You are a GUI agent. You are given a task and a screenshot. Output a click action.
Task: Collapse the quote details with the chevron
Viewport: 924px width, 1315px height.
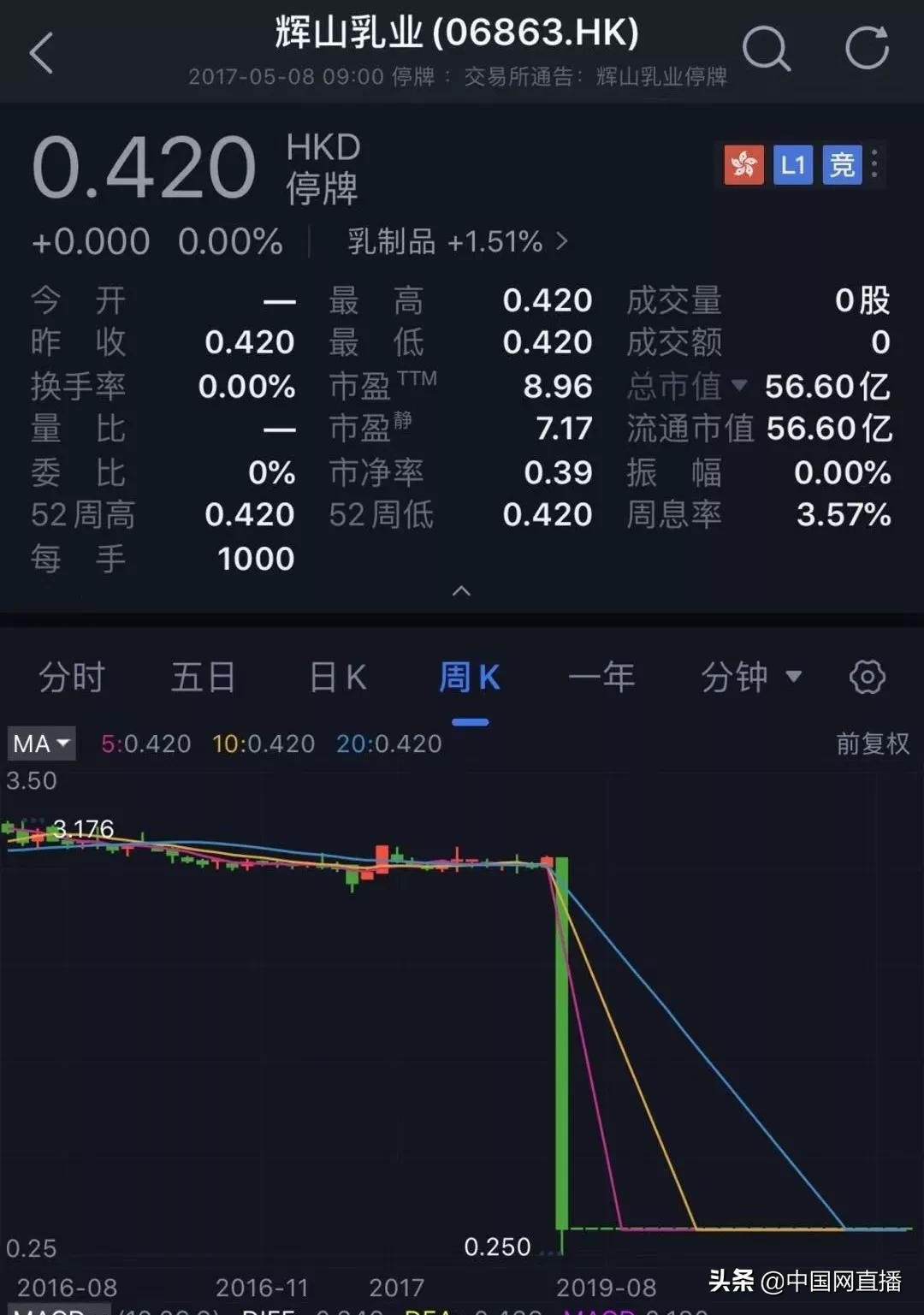pos(462,590)
